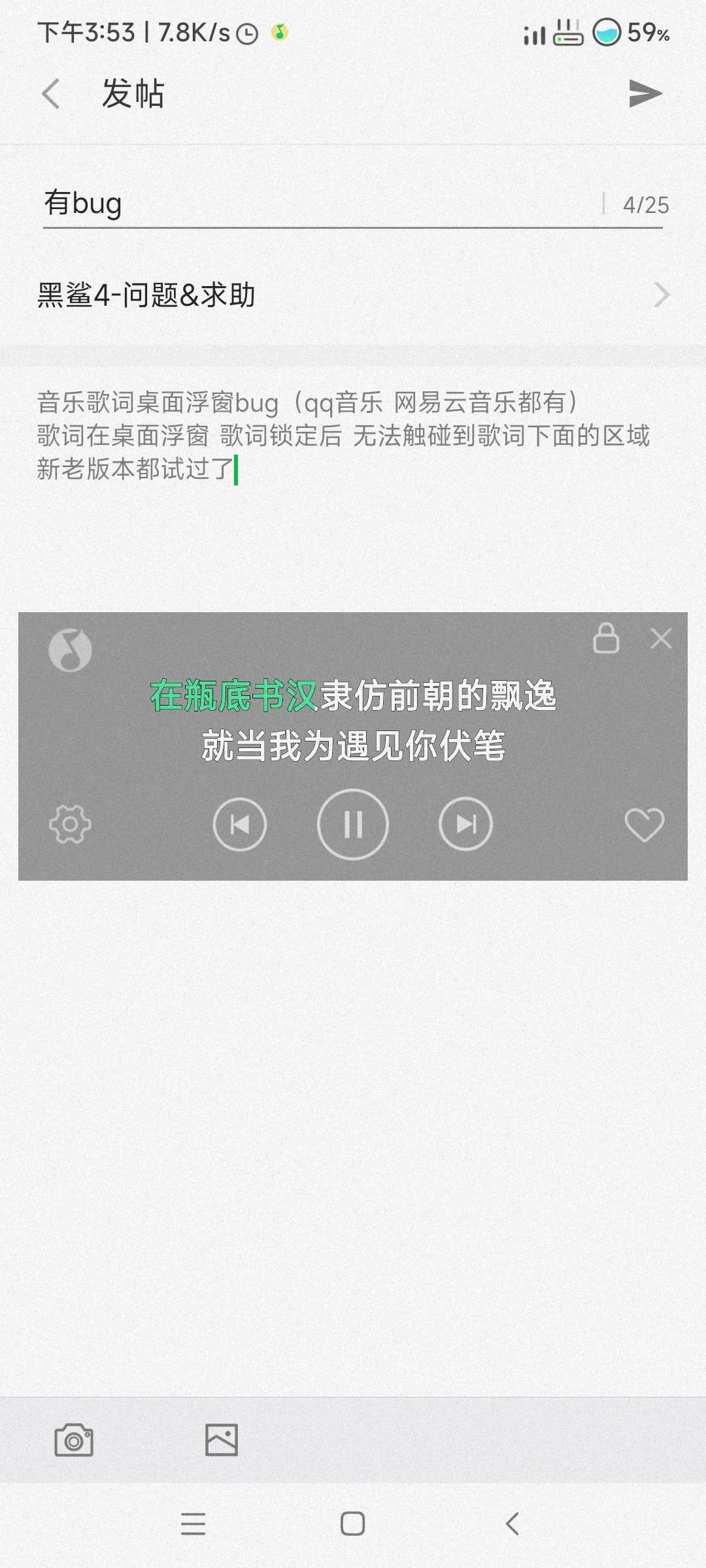This screenshot has width=706, height=1568.
Task: Skip to the next track
Action: coord(465,824)
